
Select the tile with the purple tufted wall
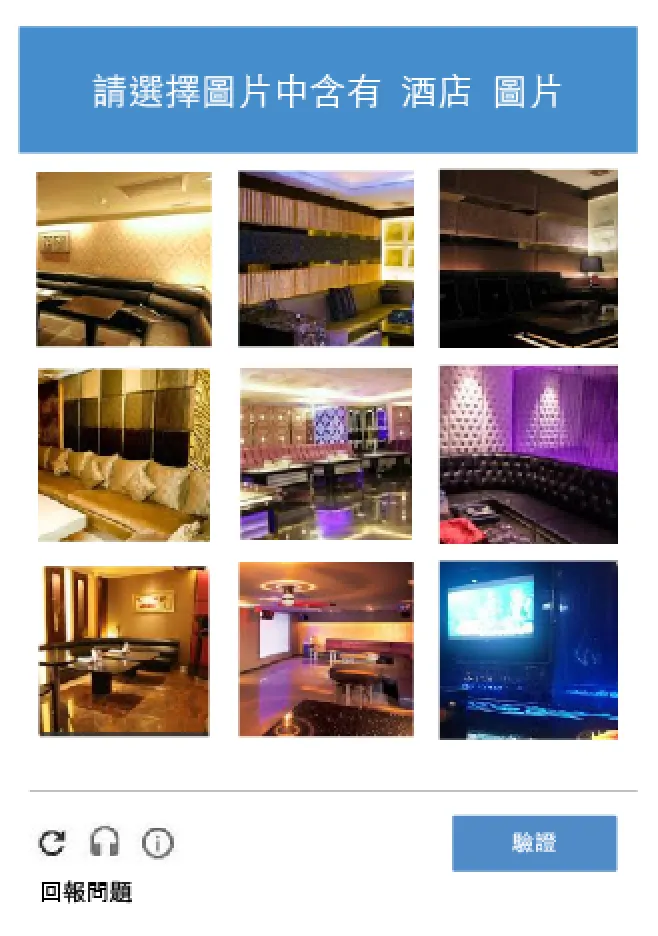[528, 455]
